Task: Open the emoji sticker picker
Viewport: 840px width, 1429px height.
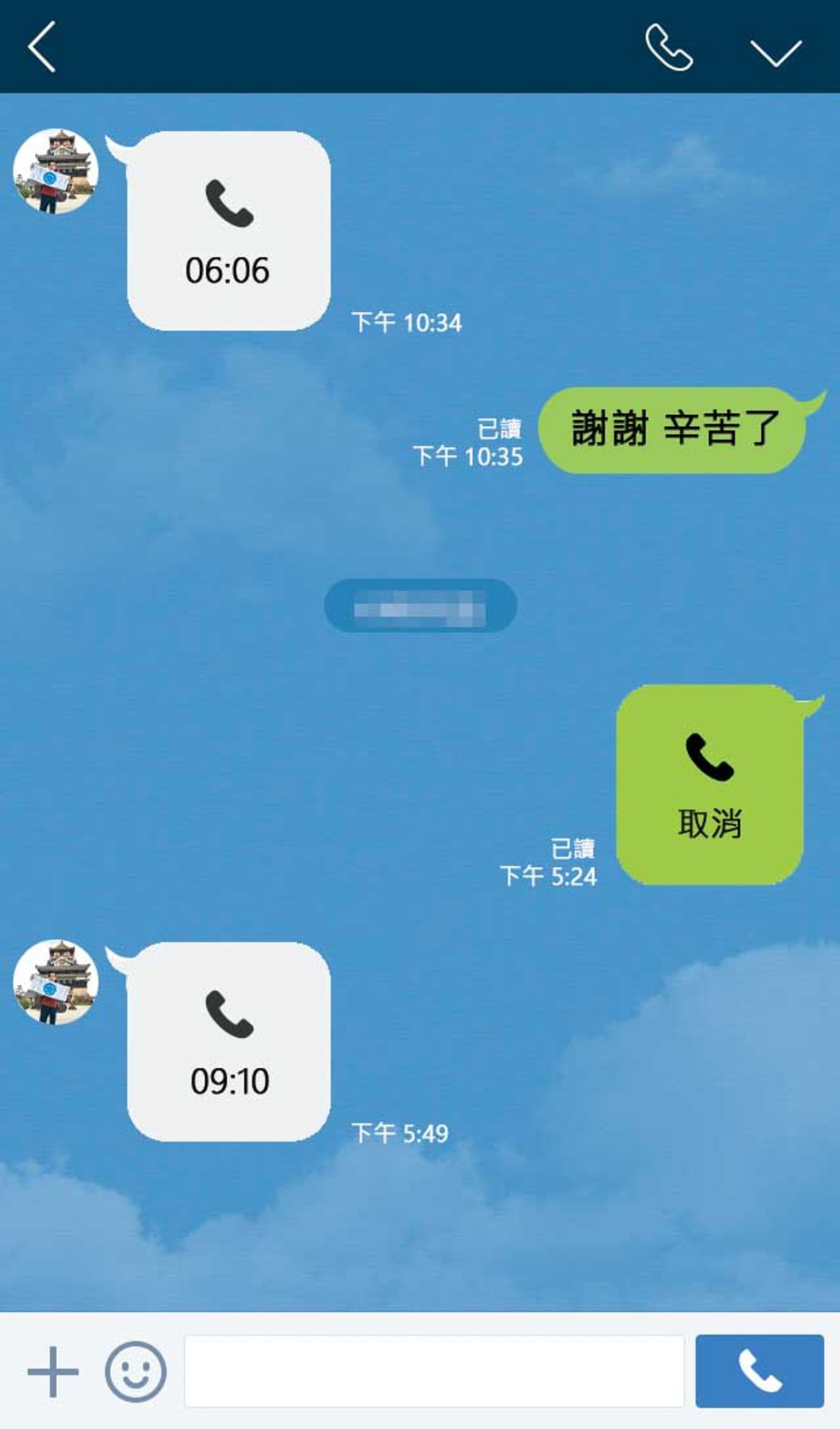Action: [x=135, y=1372]
